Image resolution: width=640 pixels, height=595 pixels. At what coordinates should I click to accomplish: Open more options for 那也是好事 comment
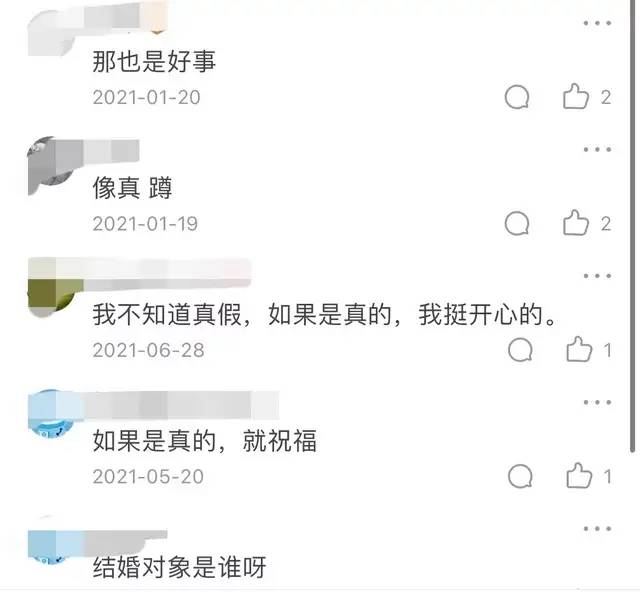coord(597,23)
